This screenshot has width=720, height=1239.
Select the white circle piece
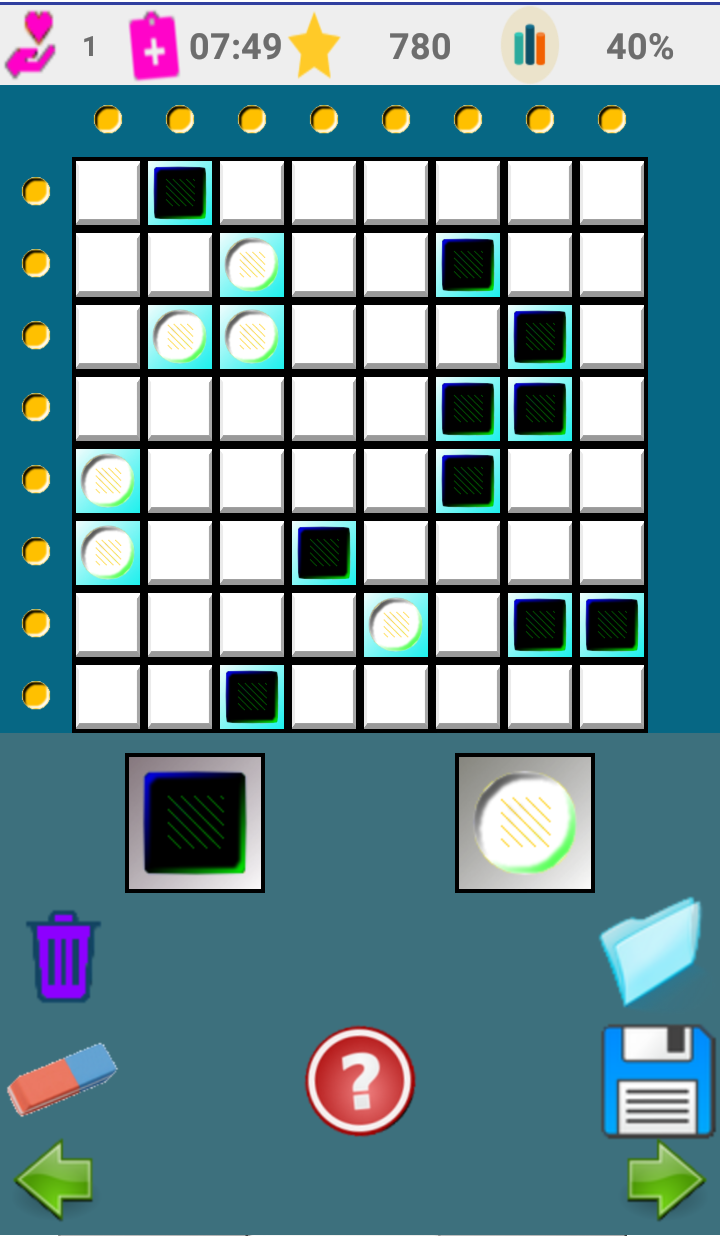(x=525, y=823)
